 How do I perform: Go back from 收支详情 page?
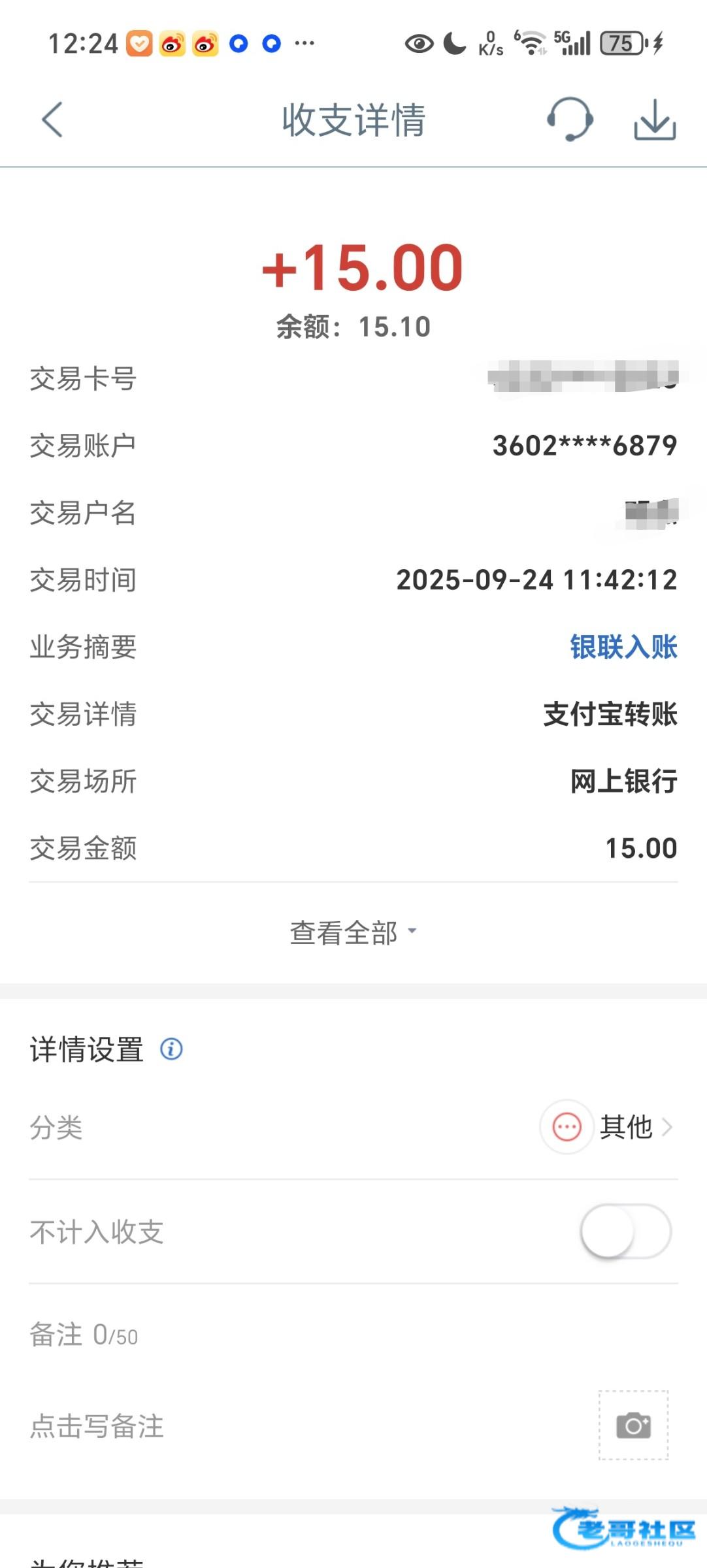click(x=52, y=120)
